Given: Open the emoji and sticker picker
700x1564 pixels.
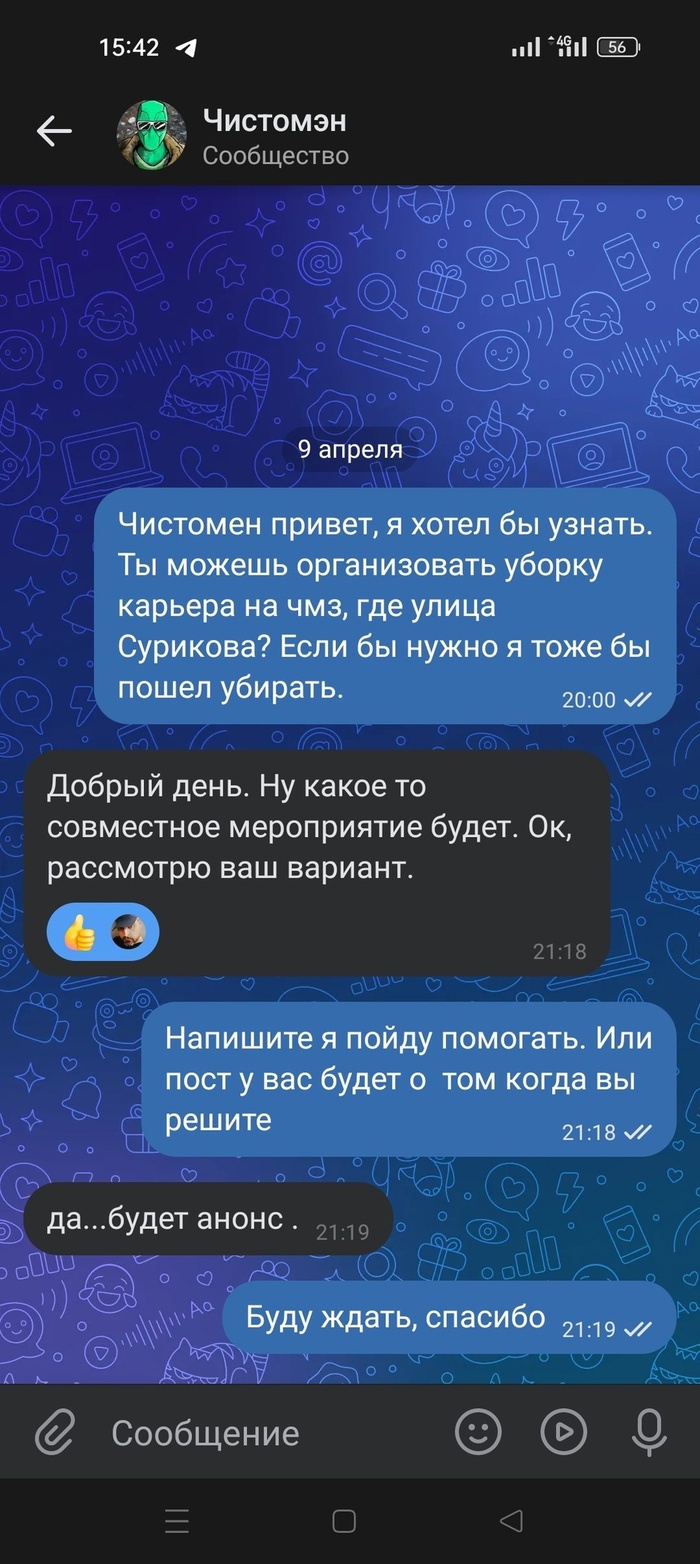Looking at the screenshot, I should (x=478, y=1432).
